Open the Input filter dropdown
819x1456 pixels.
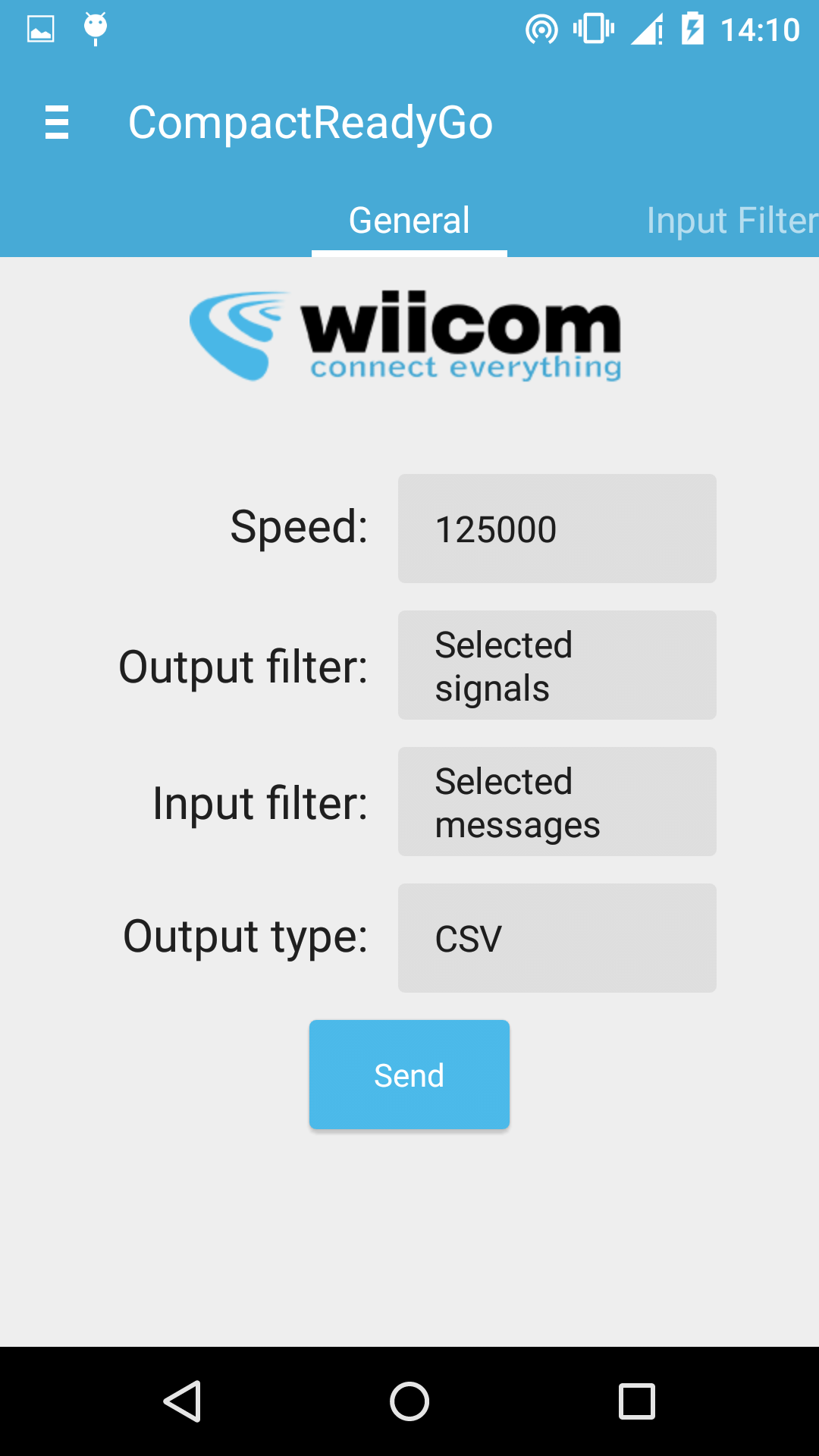coord(557,802)
